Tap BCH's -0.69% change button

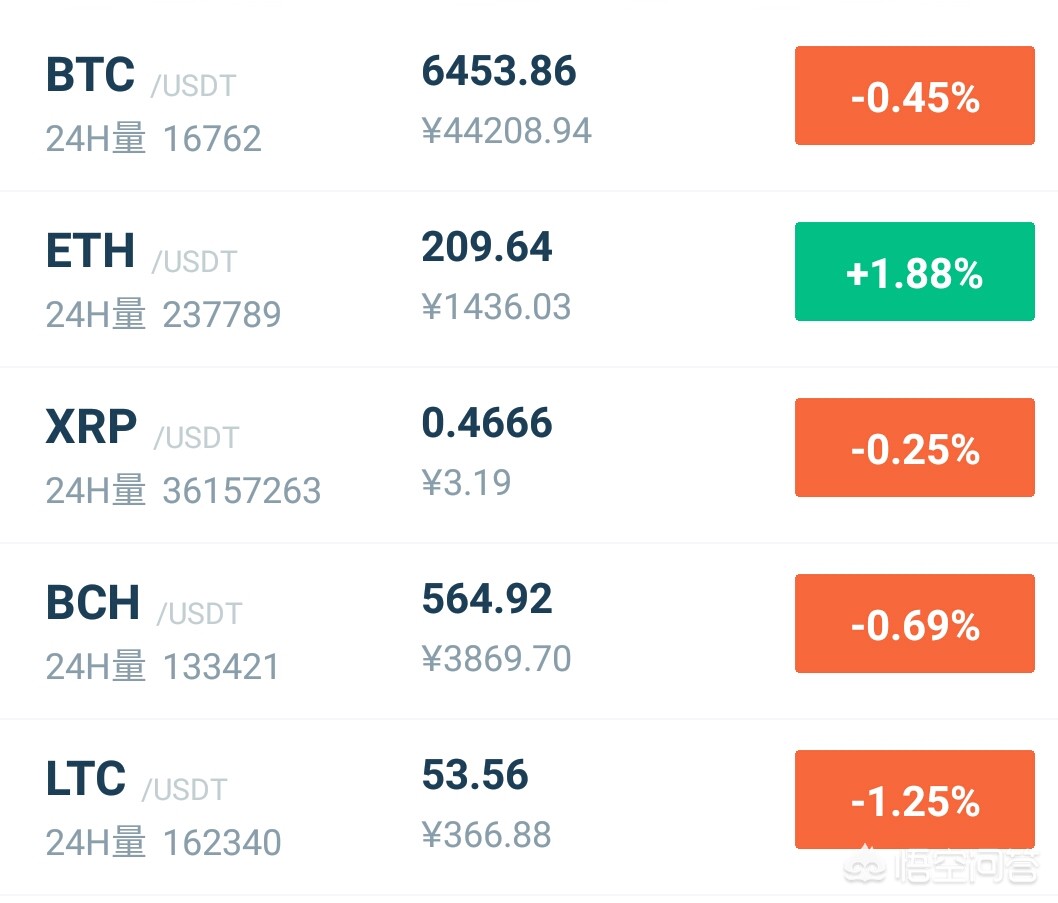(914, 624)
